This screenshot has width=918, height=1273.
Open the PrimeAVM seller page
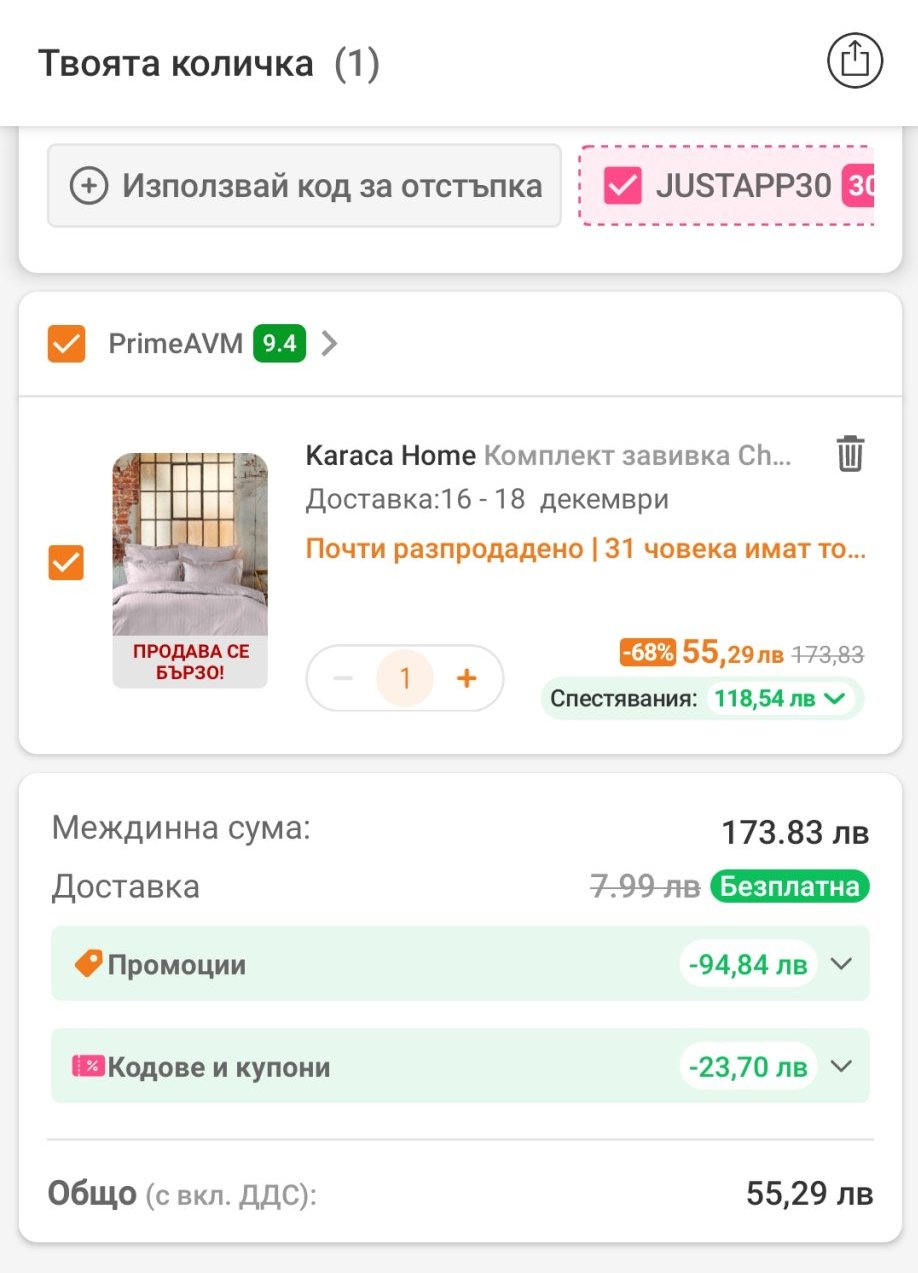coord(328,344)
